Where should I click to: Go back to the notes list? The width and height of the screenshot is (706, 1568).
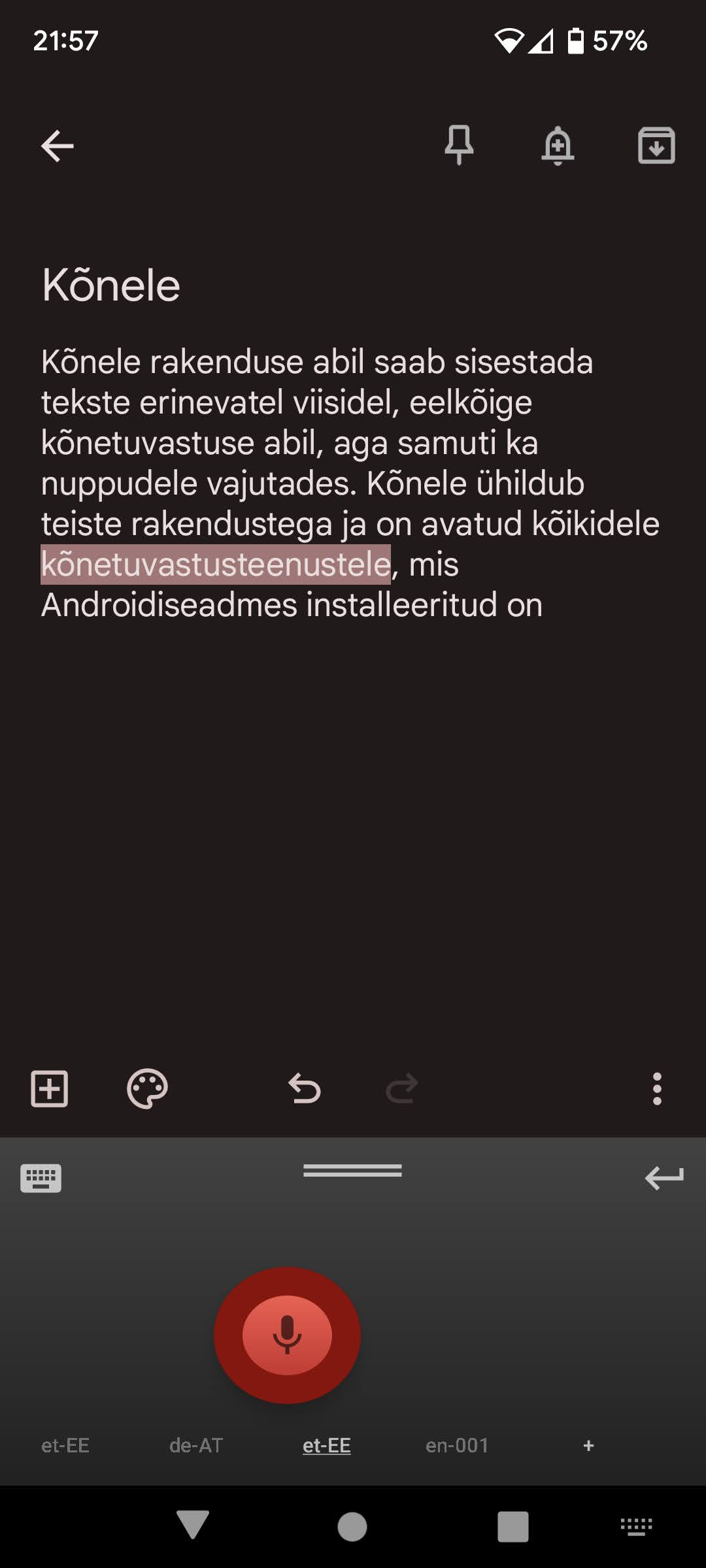click(58, 145)
